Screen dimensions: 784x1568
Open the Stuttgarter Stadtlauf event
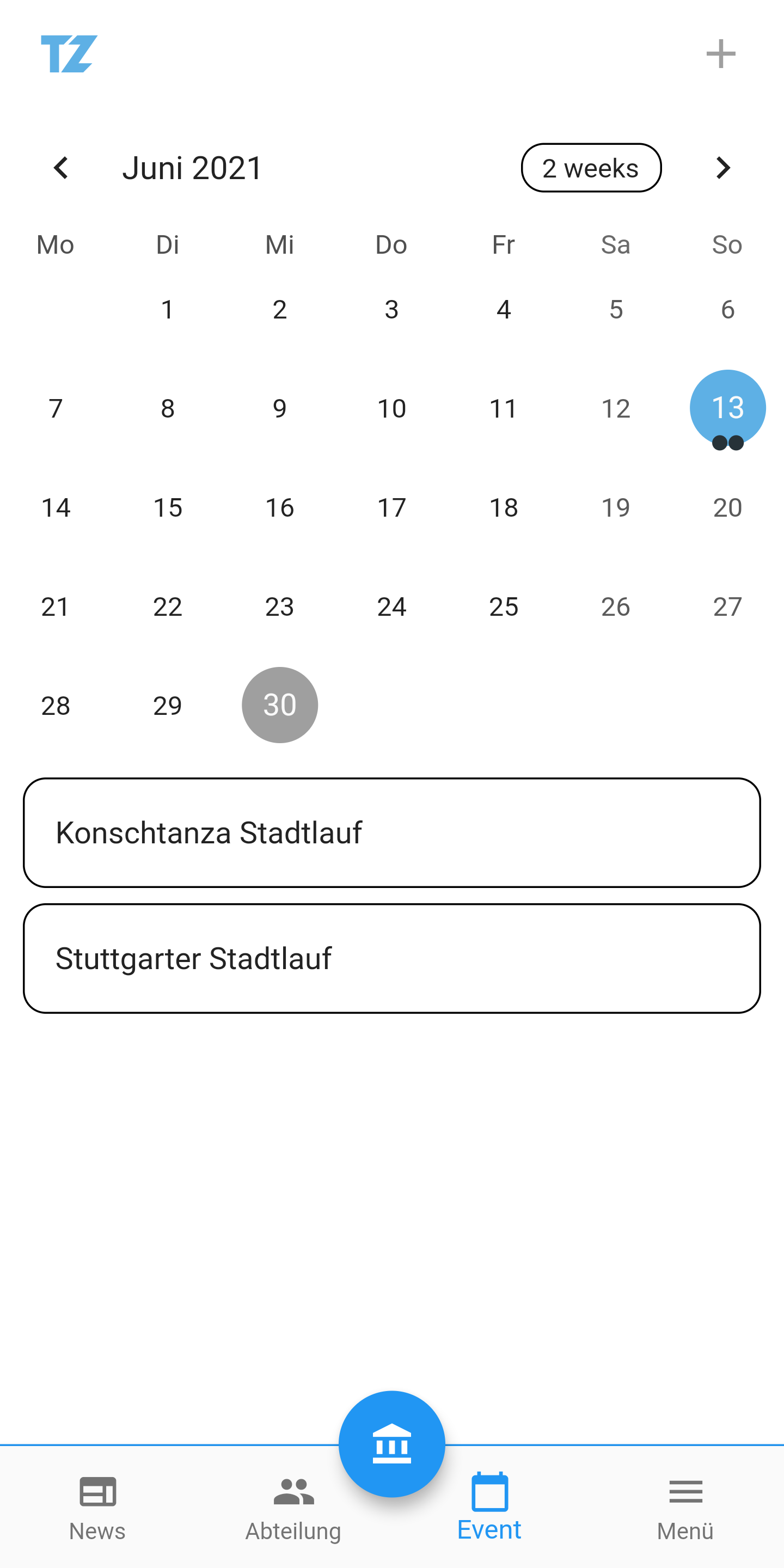tap(392, 958)
